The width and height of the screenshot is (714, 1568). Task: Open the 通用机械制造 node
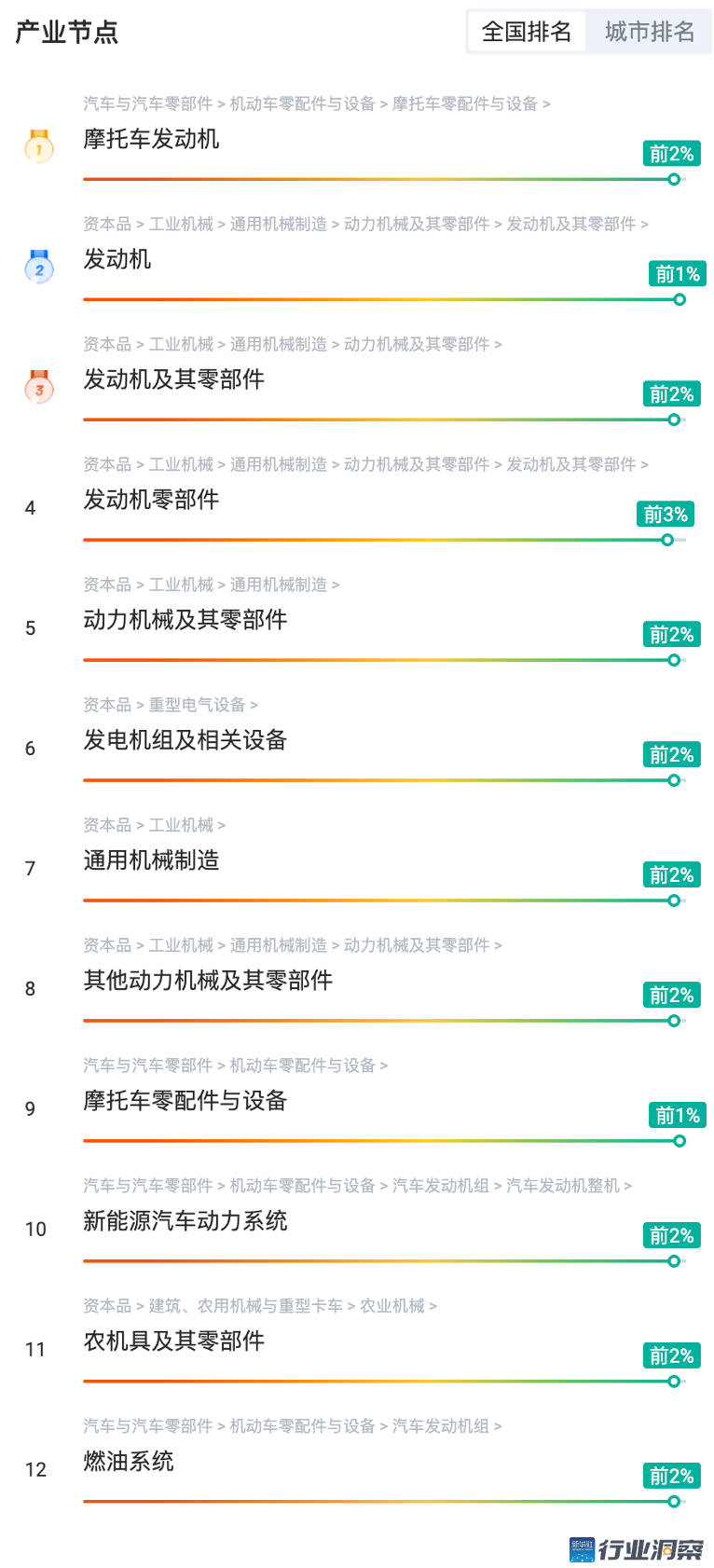[x=151, y=860]
